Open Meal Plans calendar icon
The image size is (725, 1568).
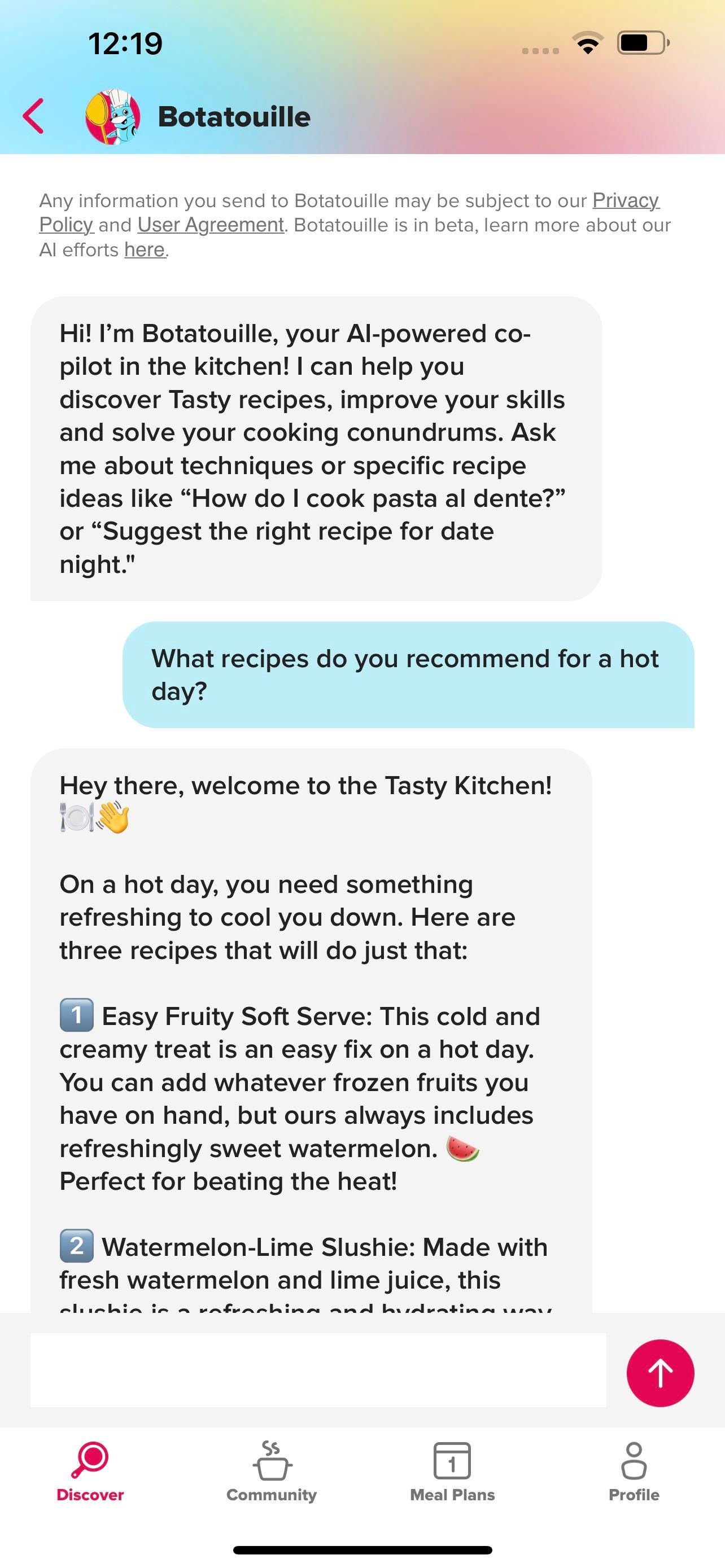[452, 1466]
